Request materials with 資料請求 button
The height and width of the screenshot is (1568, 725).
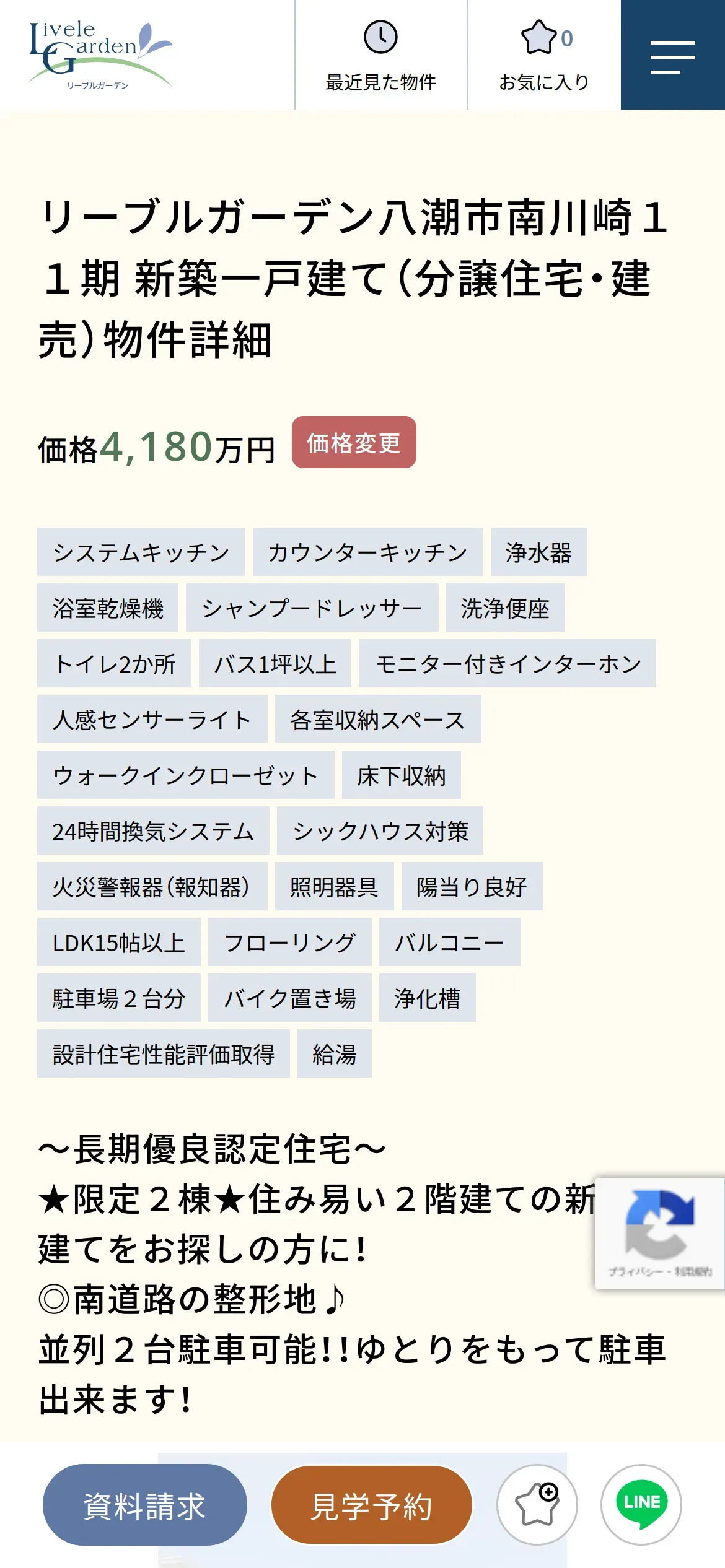(x=145, y=1505)
